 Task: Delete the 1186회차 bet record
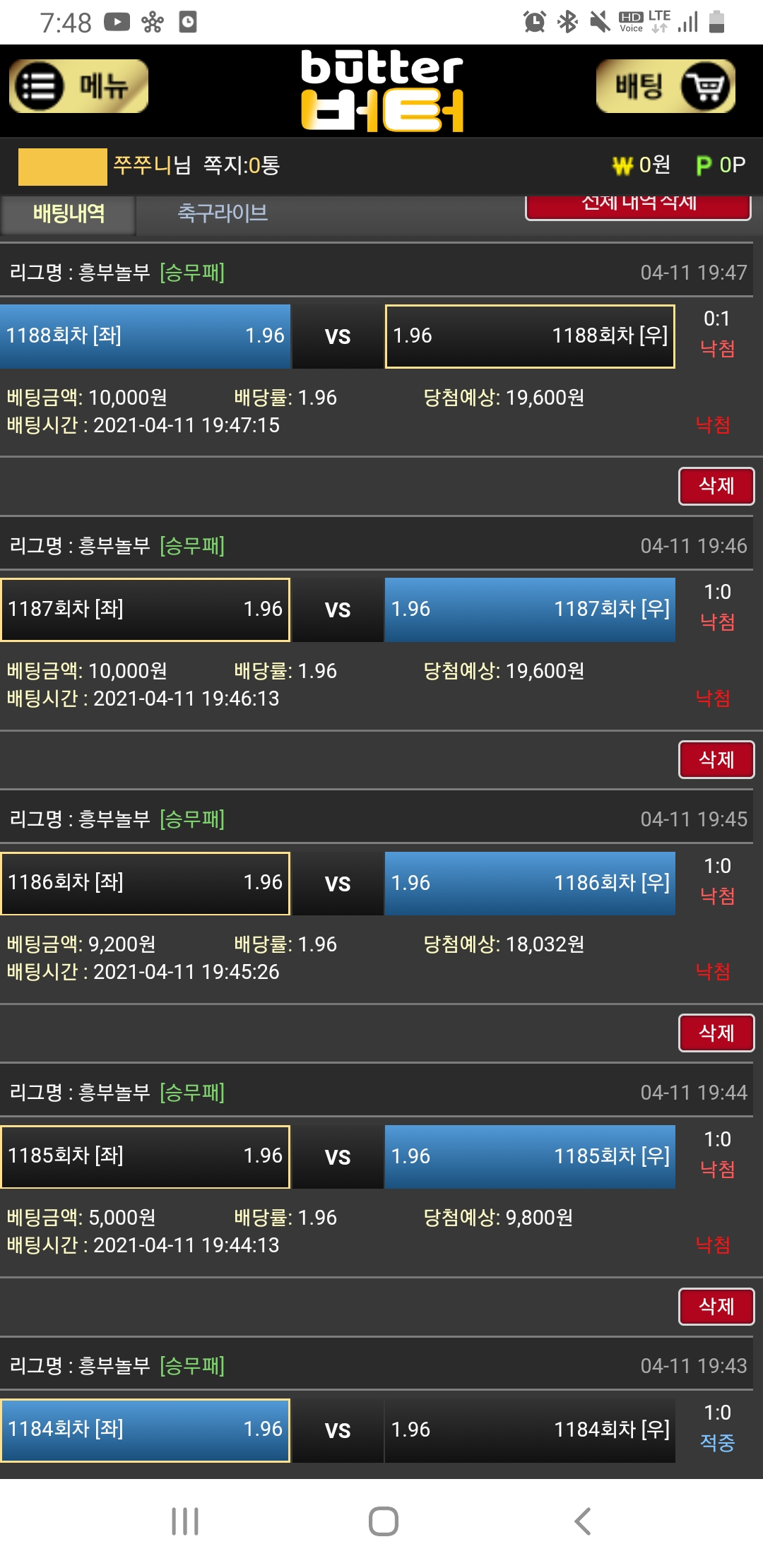tap(716, 1033)
